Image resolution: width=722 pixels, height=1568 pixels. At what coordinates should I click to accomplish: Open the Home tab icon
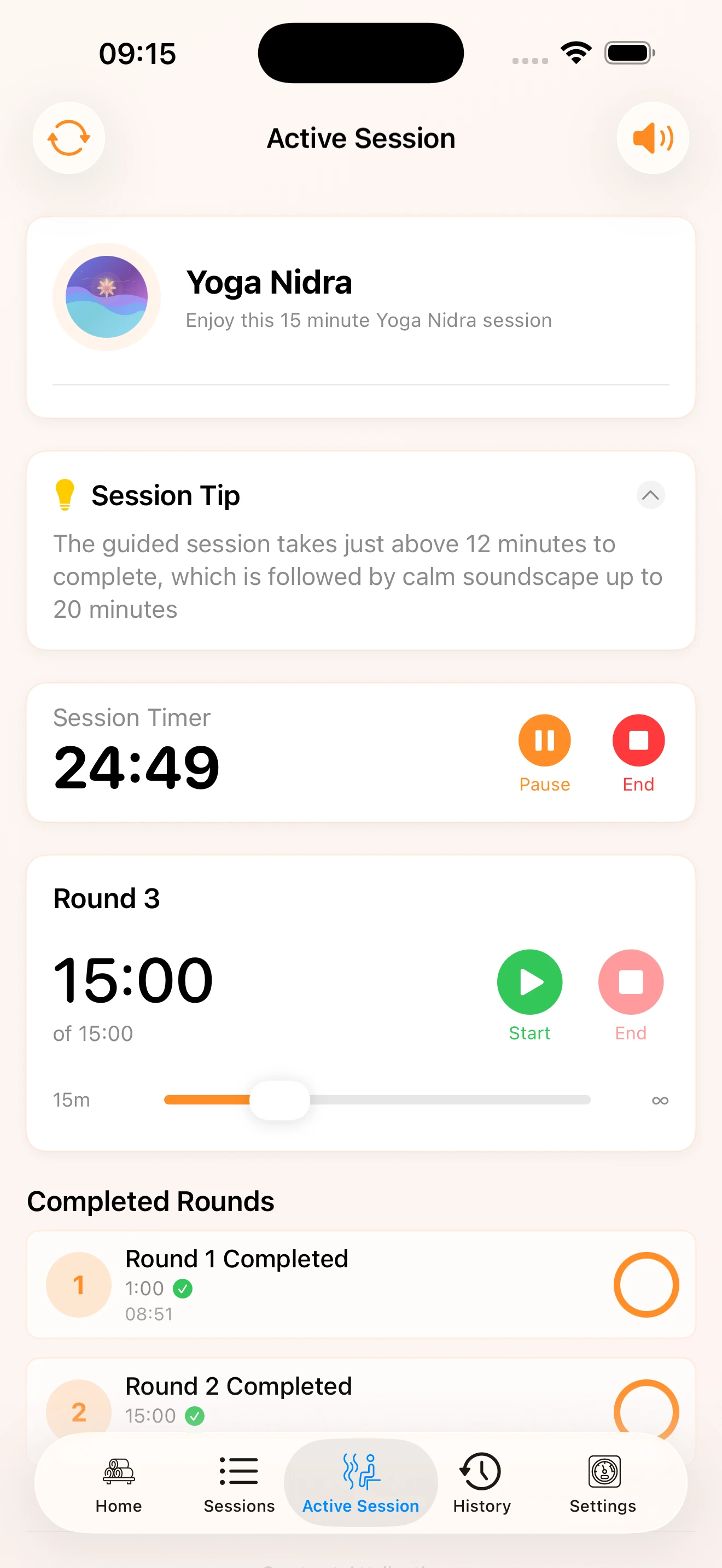click(x=118, y=1472)
